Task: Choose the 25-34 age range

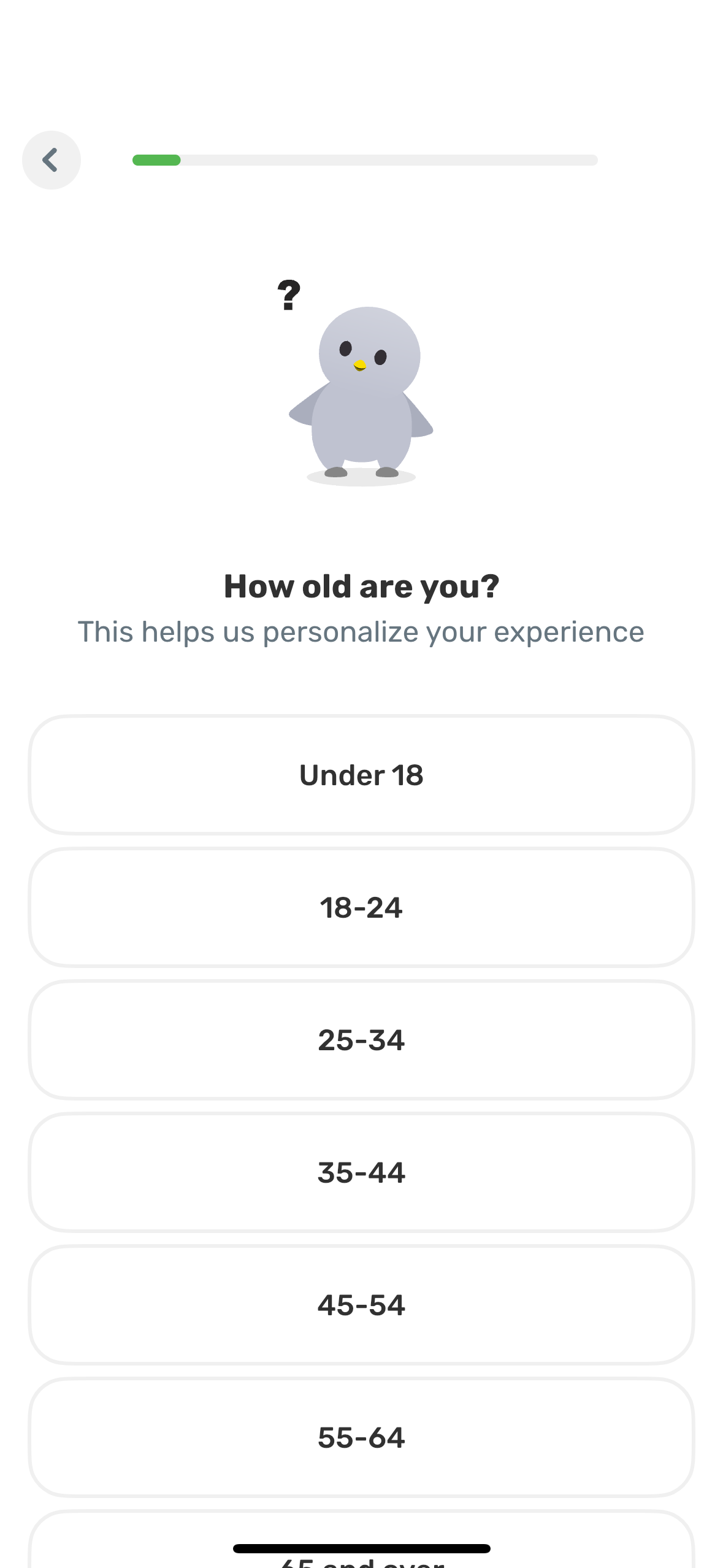Action: pos(361,1040)
